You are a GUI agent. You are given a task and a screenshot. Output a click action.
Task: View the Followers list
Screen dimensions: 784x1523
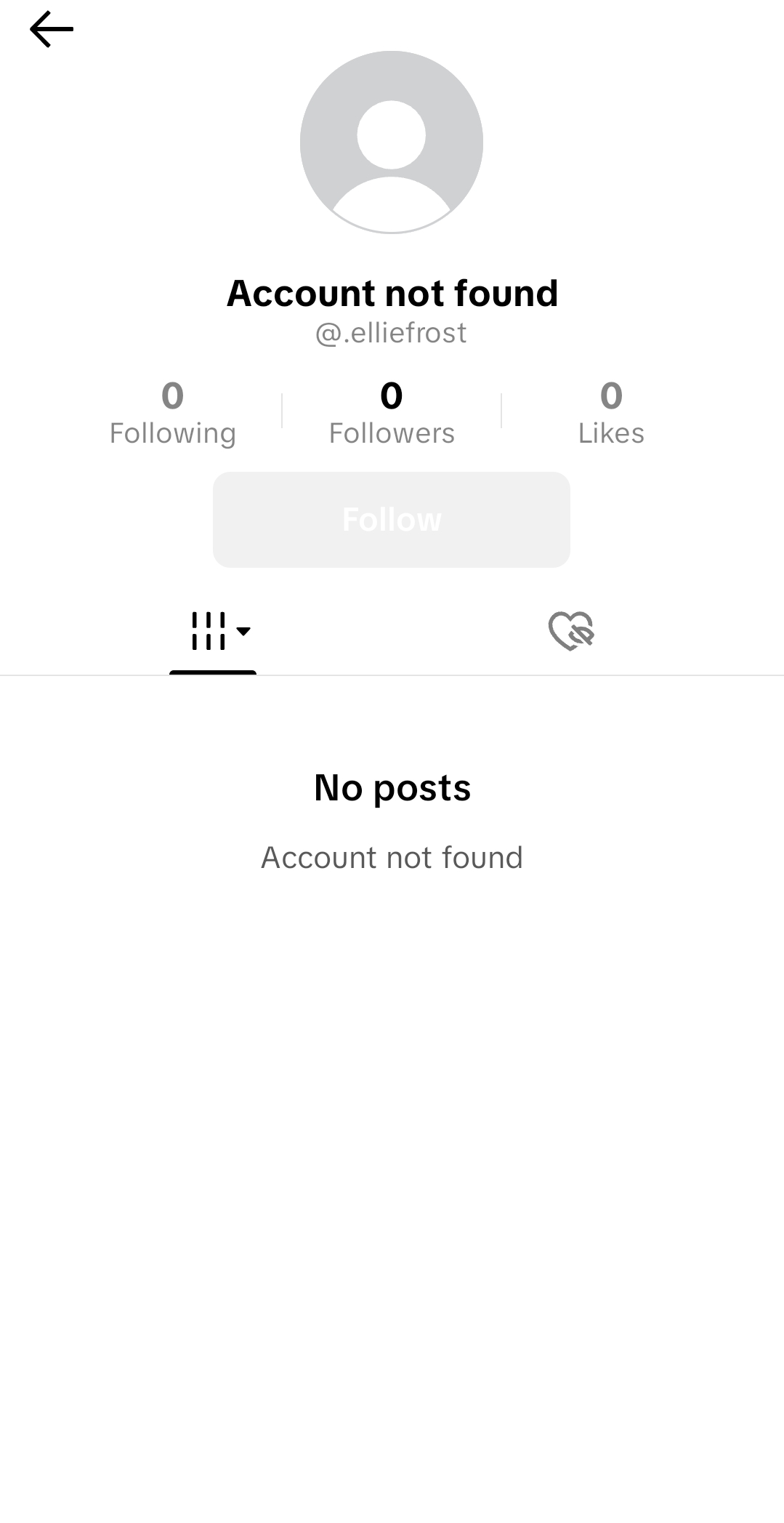click(392, 412)
